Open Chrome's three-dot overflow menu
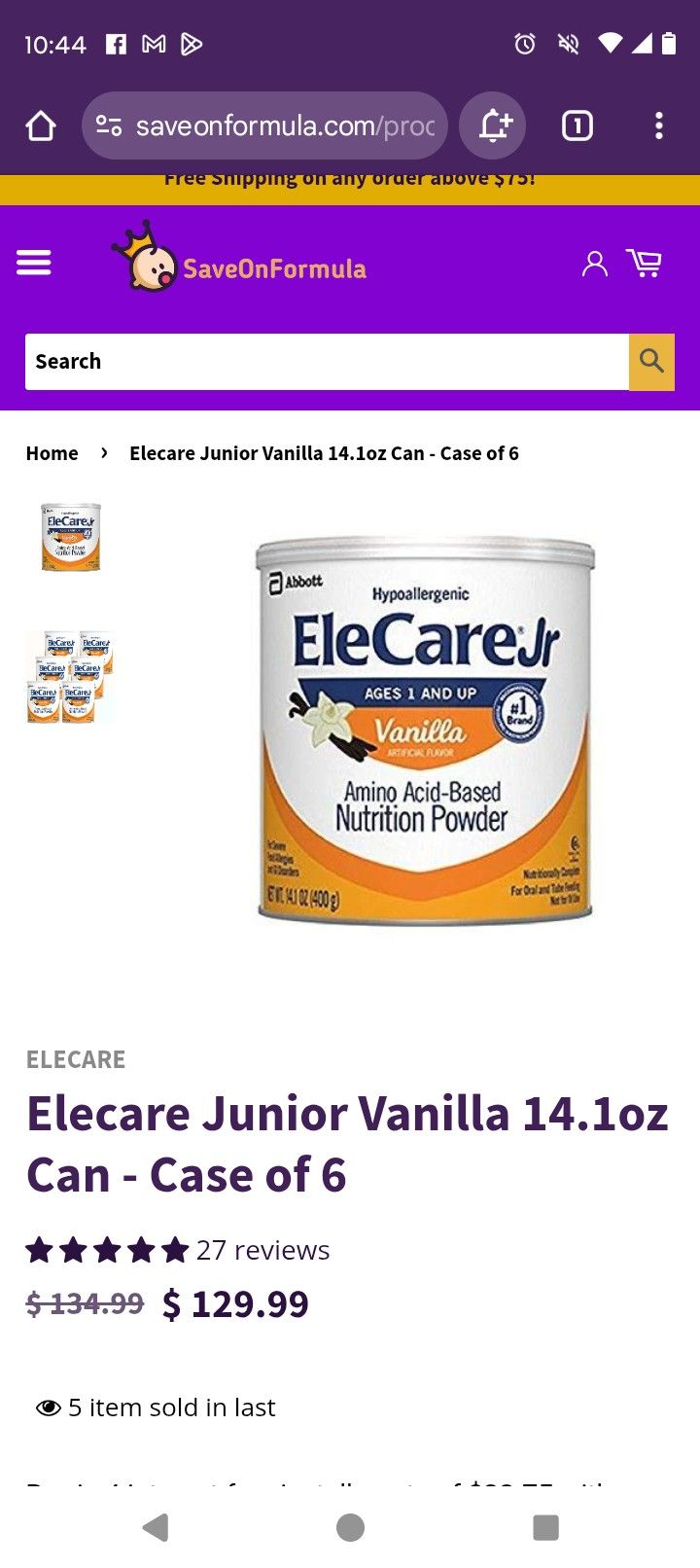Viewport: 700px width, 1568px height. [660, 125]
